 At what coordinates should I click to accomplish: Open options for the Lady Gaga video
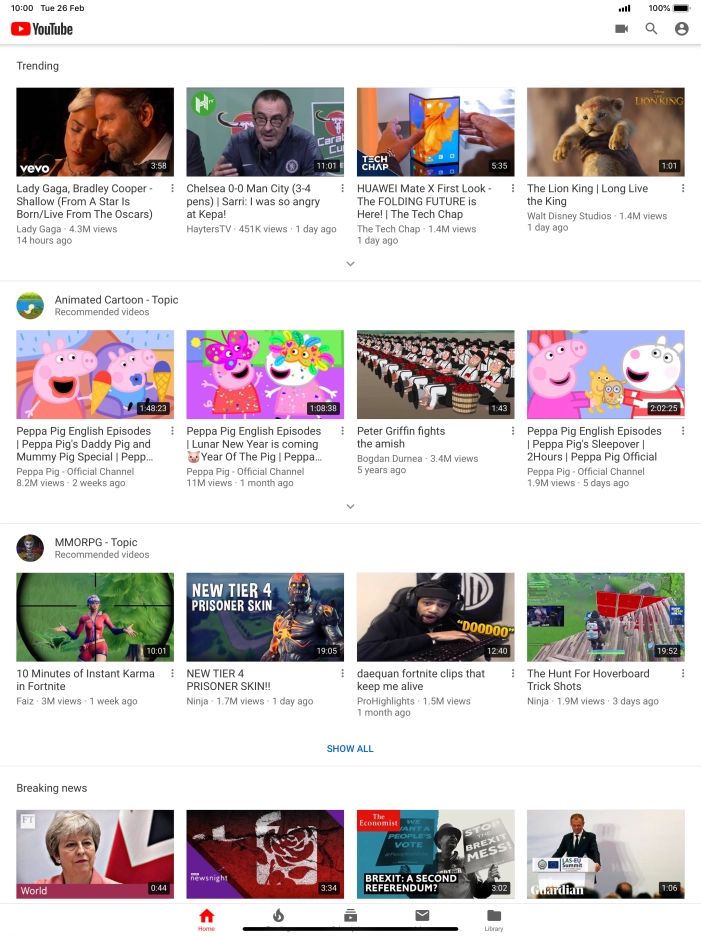[x=172, y=188]
